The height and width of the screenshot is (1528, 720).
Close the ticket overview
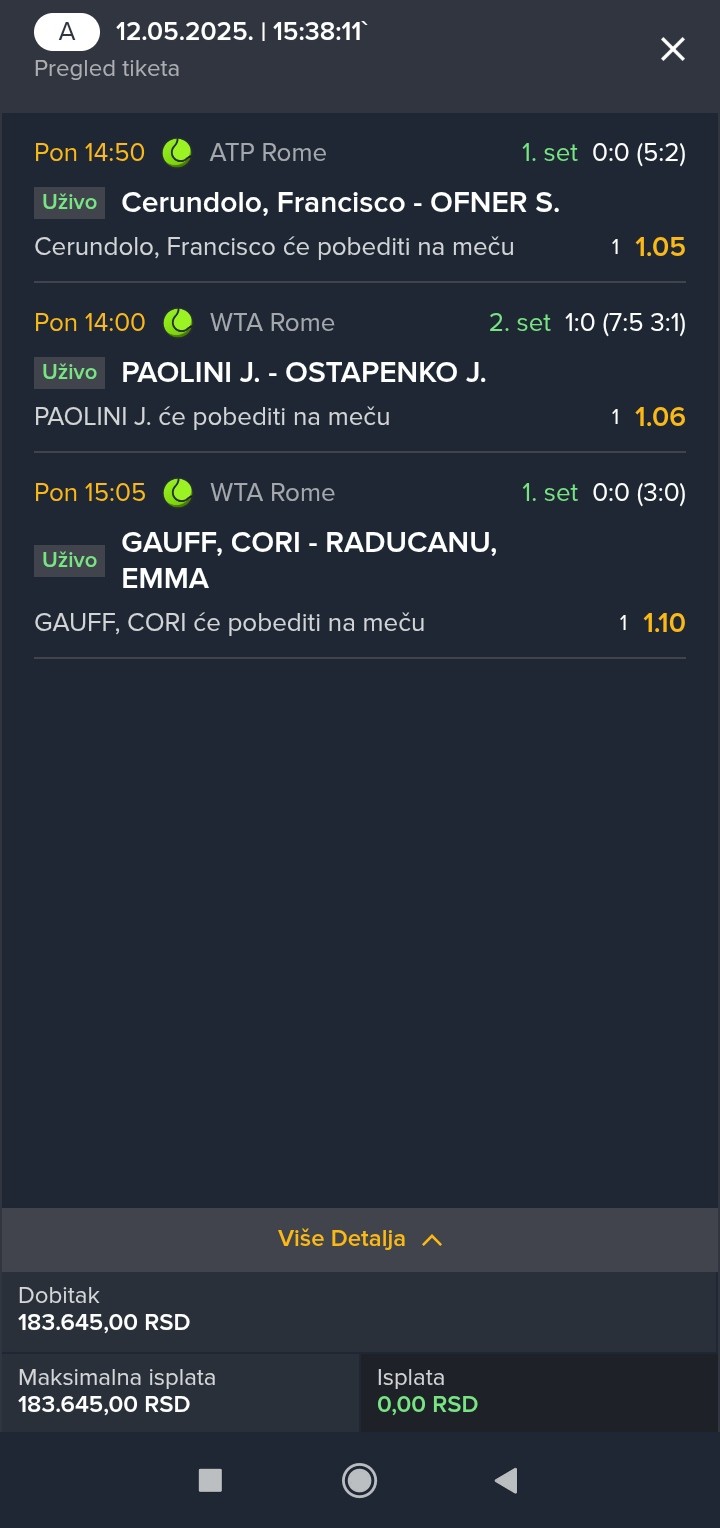point(673,49)
